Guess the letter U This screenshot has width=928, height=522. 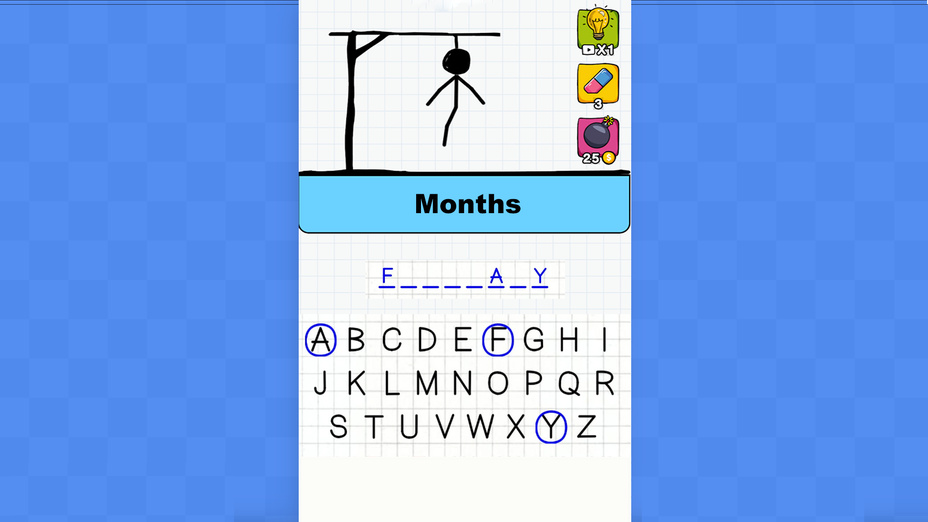click(409, 427)
